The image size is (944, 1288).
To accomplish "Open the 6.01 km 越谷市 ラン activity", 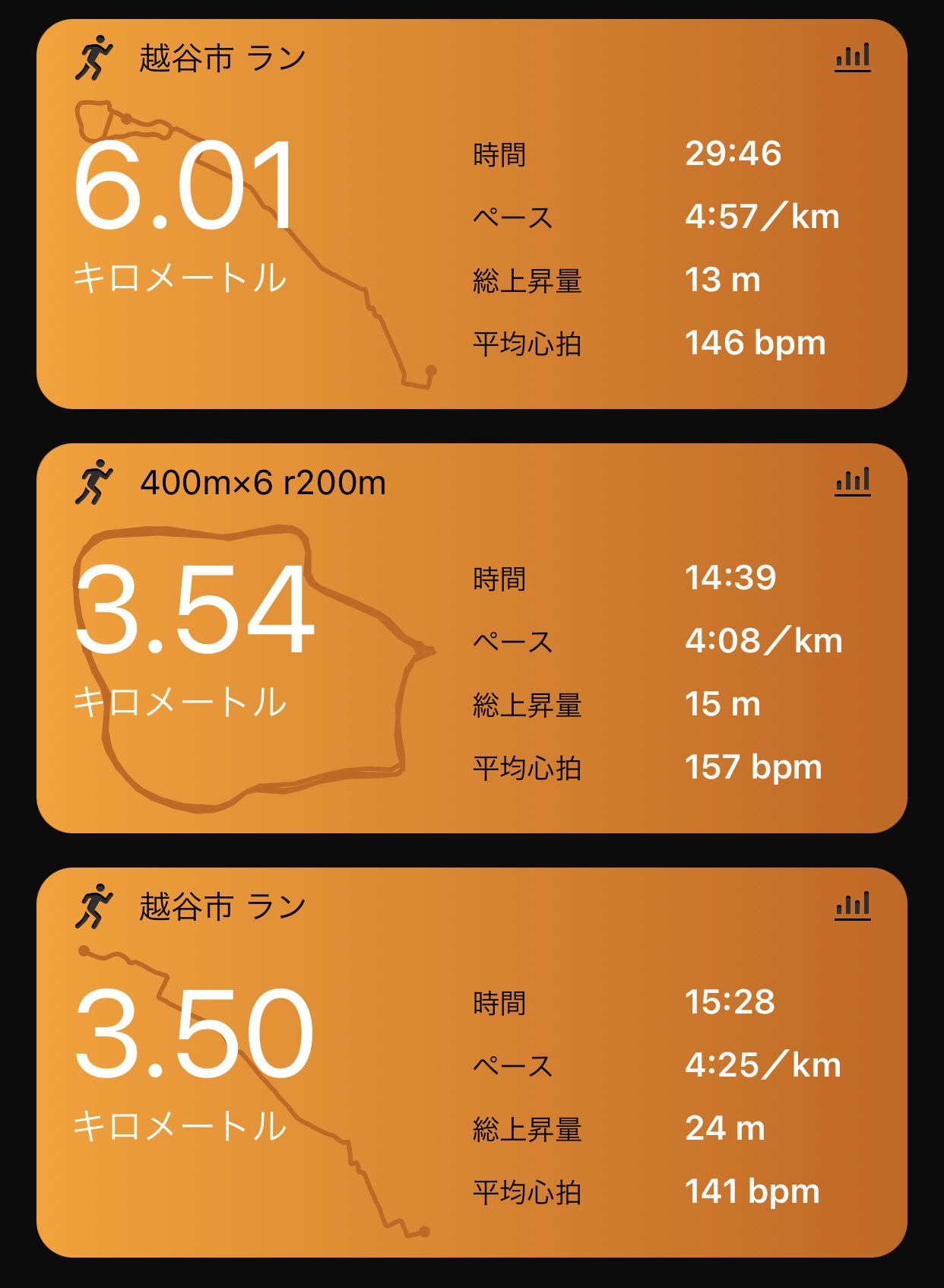I will 471,214.
